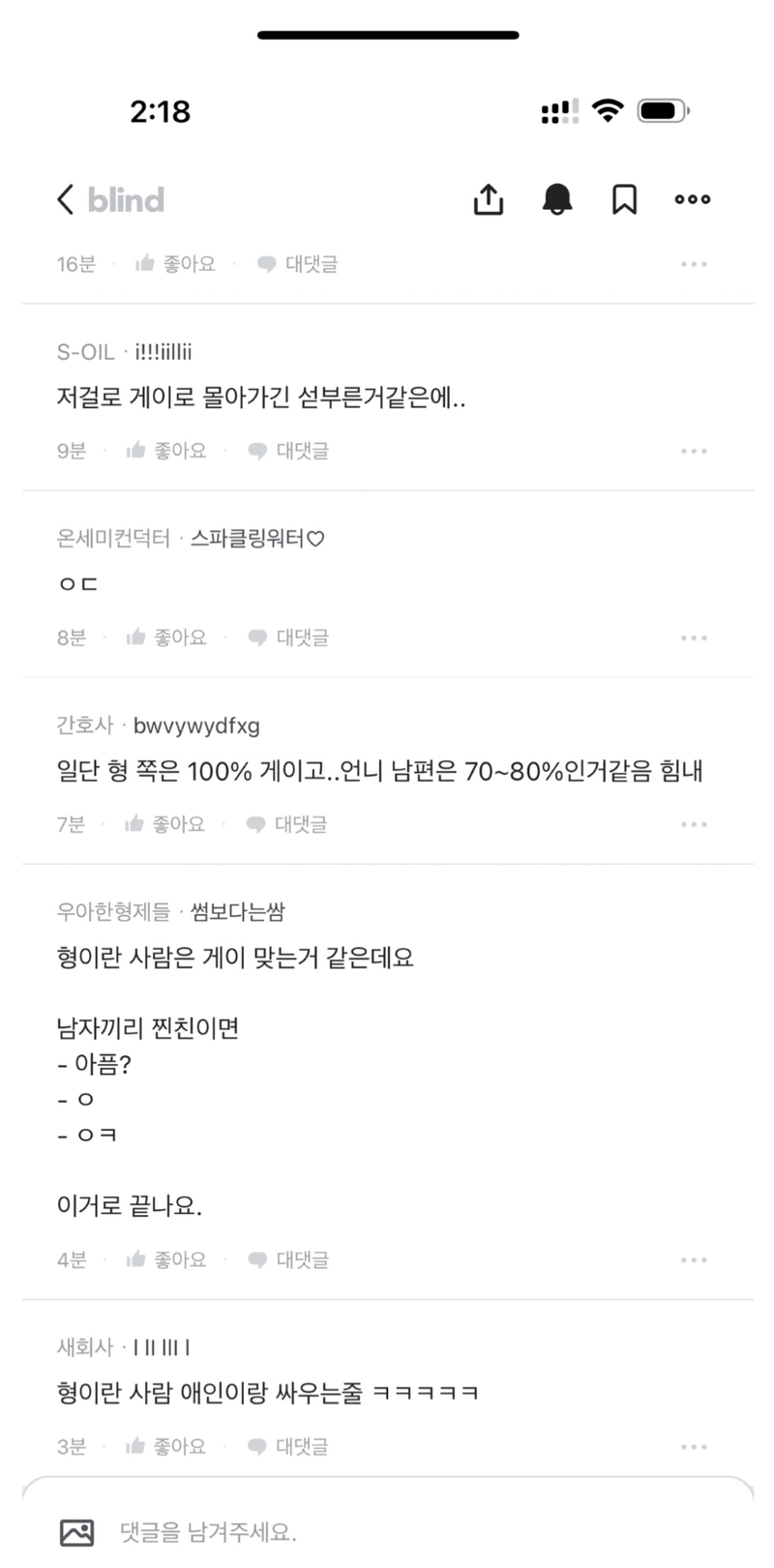The width and height of the screenshot is (774, 1568).
Task: Go back using the arrow beside blind
Action: 65,199
